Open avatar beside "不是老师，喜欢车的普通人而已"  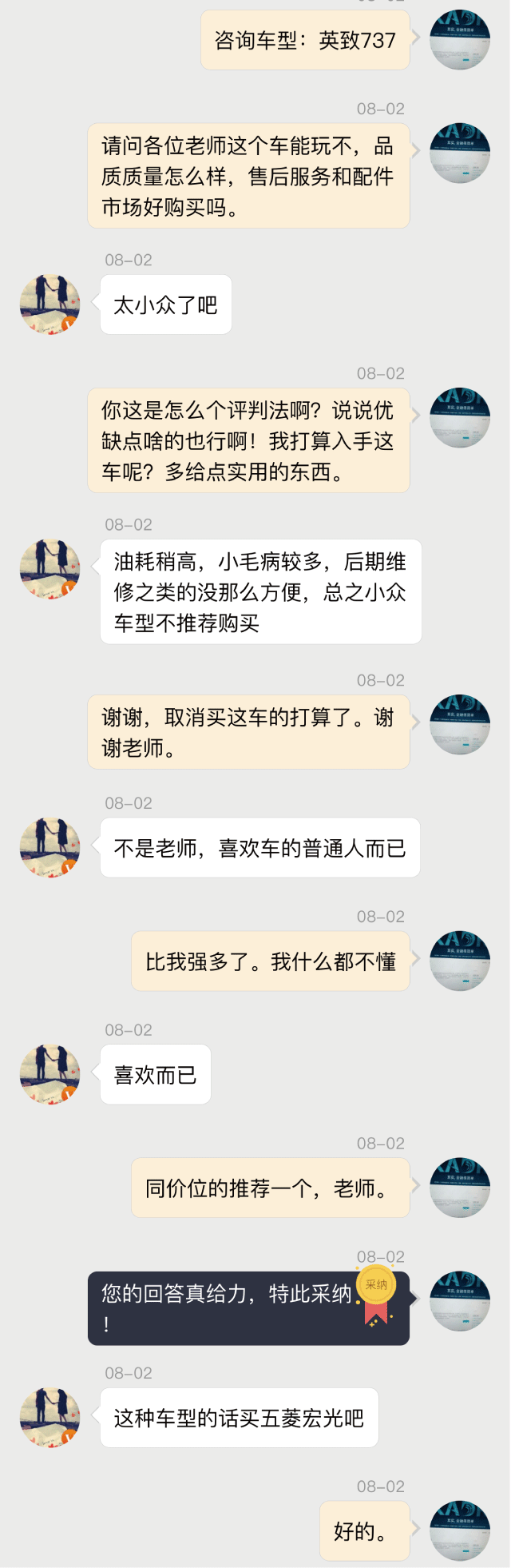[x=50, y=848]
